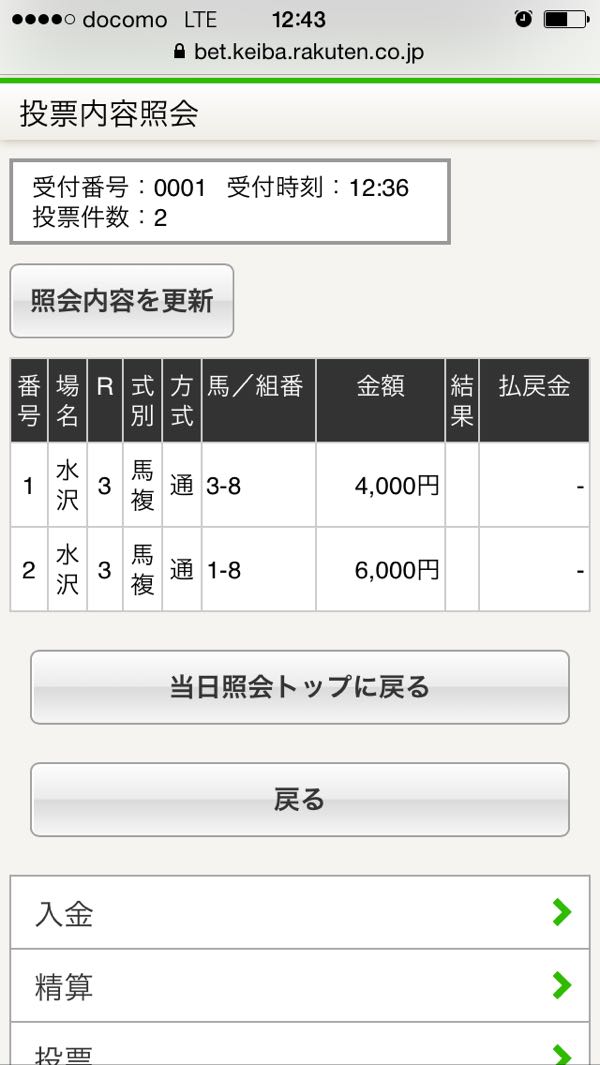Go back with the 戻る button
This screenshot has height=1065, width=600.
click(x=299, y=800)
